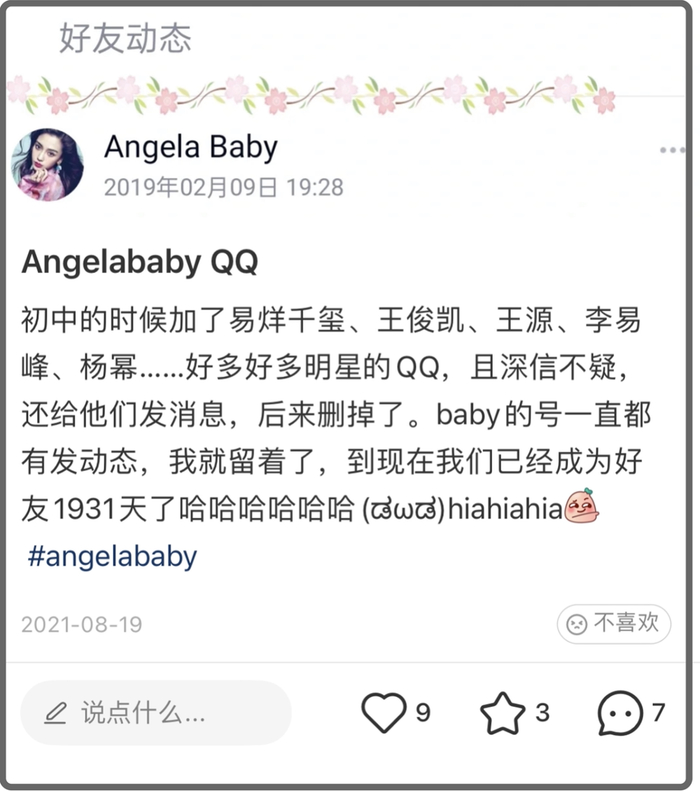Viewport: 700px width, 791px height.
Task: Open the #angelababy hashtag
Action: [112, 556]
